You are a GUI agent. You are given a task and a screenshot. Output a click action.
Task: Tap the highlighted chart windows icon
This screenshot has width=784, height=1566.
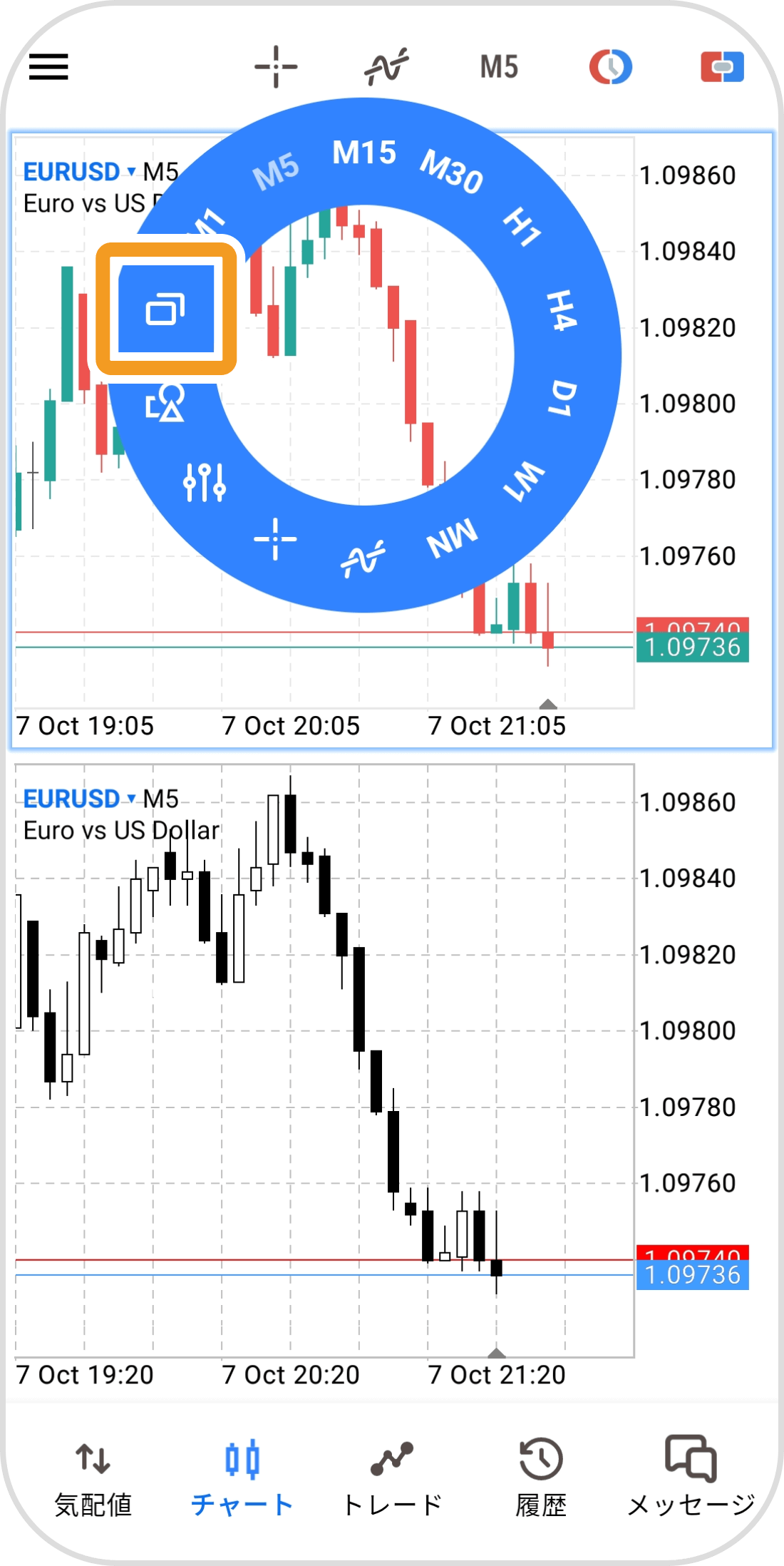[x=166, y=309]
